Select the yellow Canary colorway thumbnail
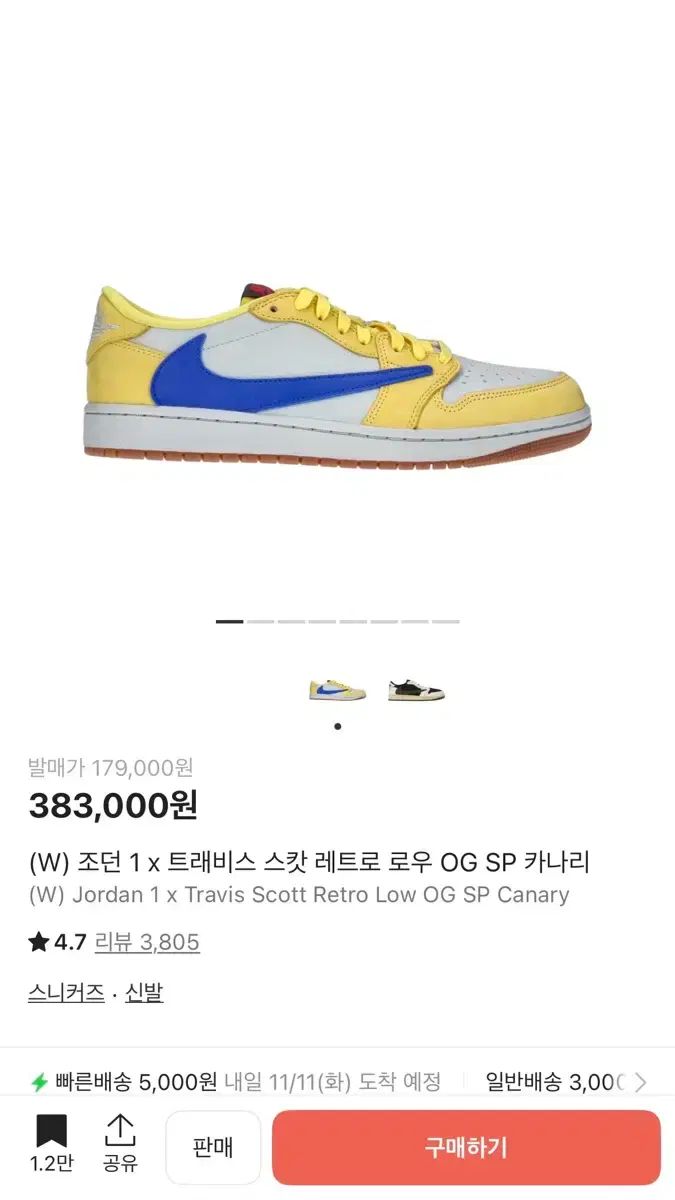The image size is (675, 1200). click(337, 690)
